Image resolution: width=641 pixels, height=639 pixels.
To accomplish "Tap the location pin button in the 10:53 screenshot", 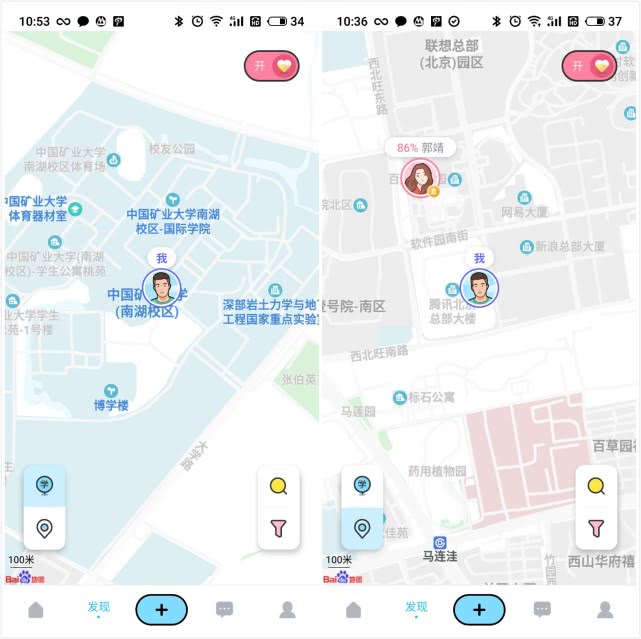I will coord(44,527).
